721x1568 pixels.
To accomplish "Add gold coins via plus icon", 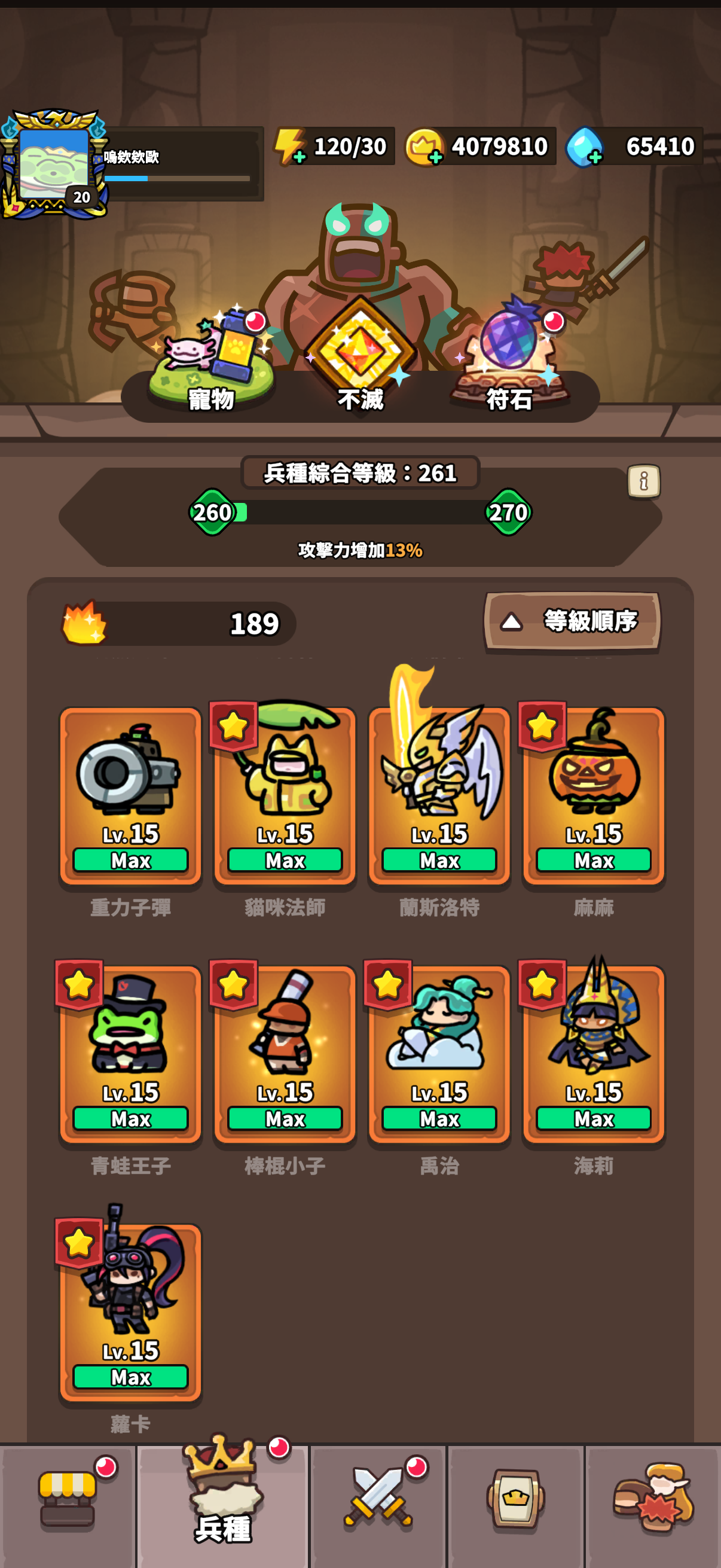I will [x=435, y=157].
